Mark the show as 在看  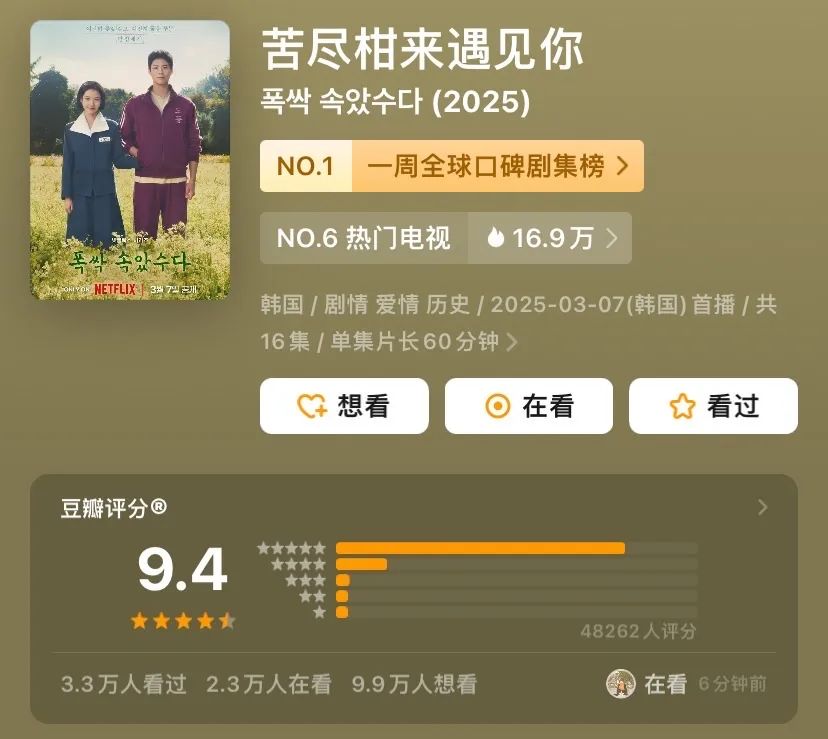tap(528, 406)
